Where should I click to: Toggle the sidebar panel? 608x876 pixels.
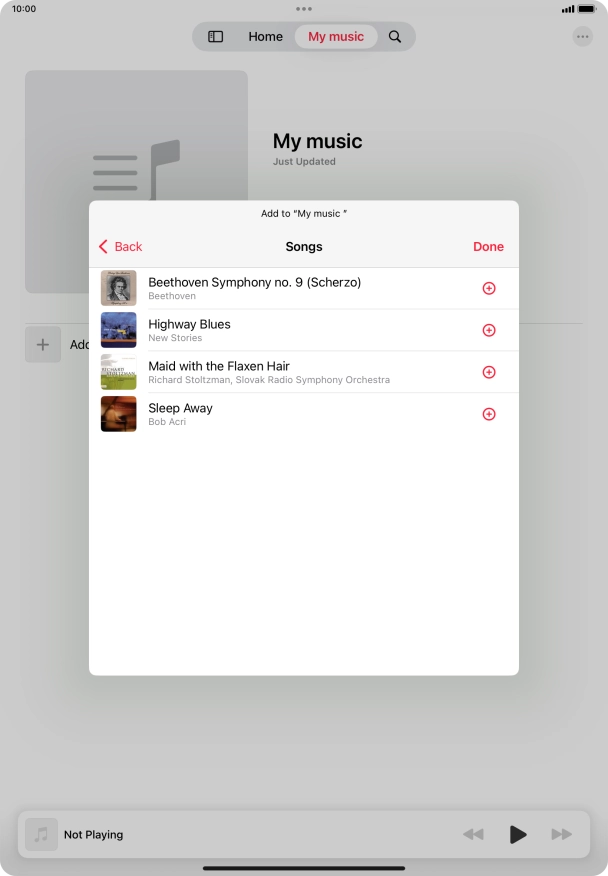click(215, 37)
